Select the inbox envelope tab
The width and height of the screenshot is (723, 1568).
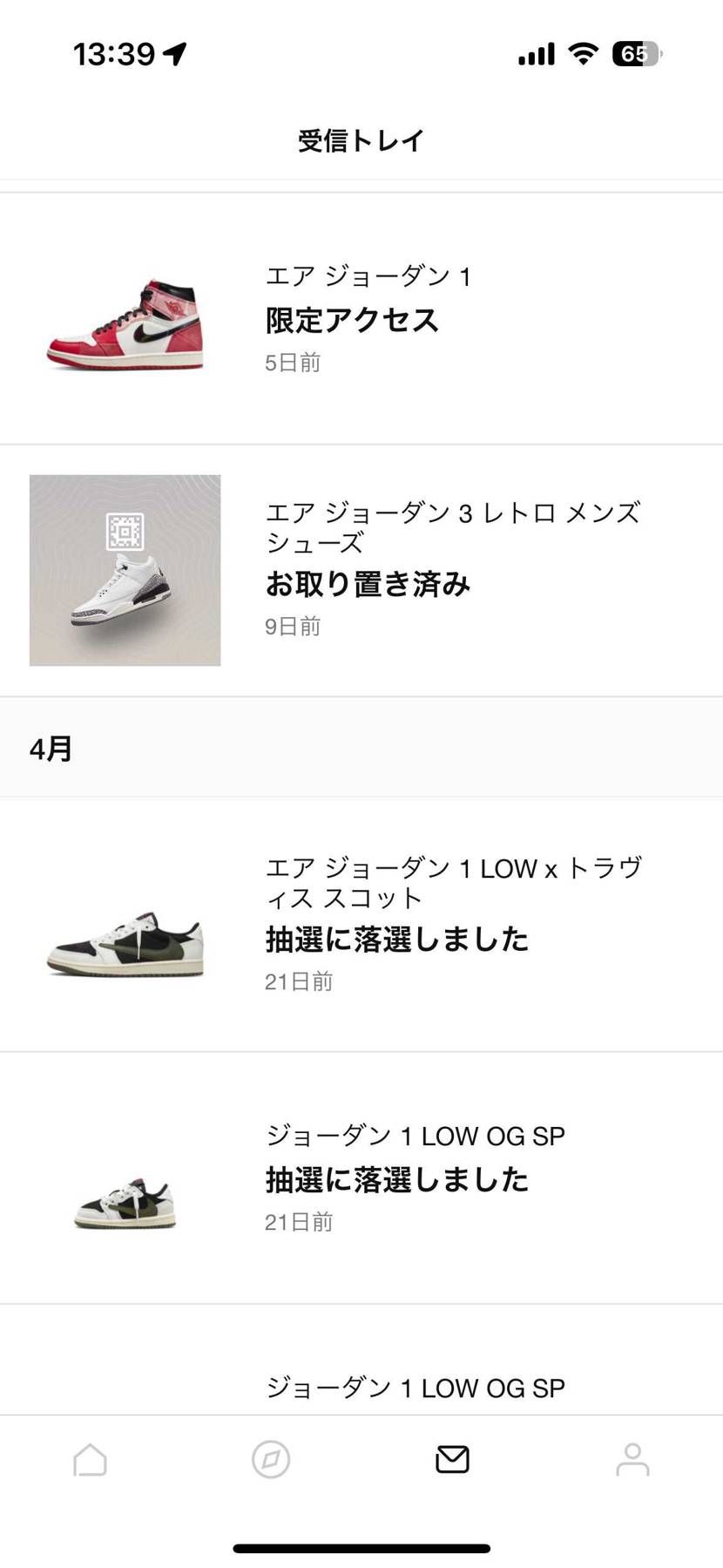(x=452, y=1459)
